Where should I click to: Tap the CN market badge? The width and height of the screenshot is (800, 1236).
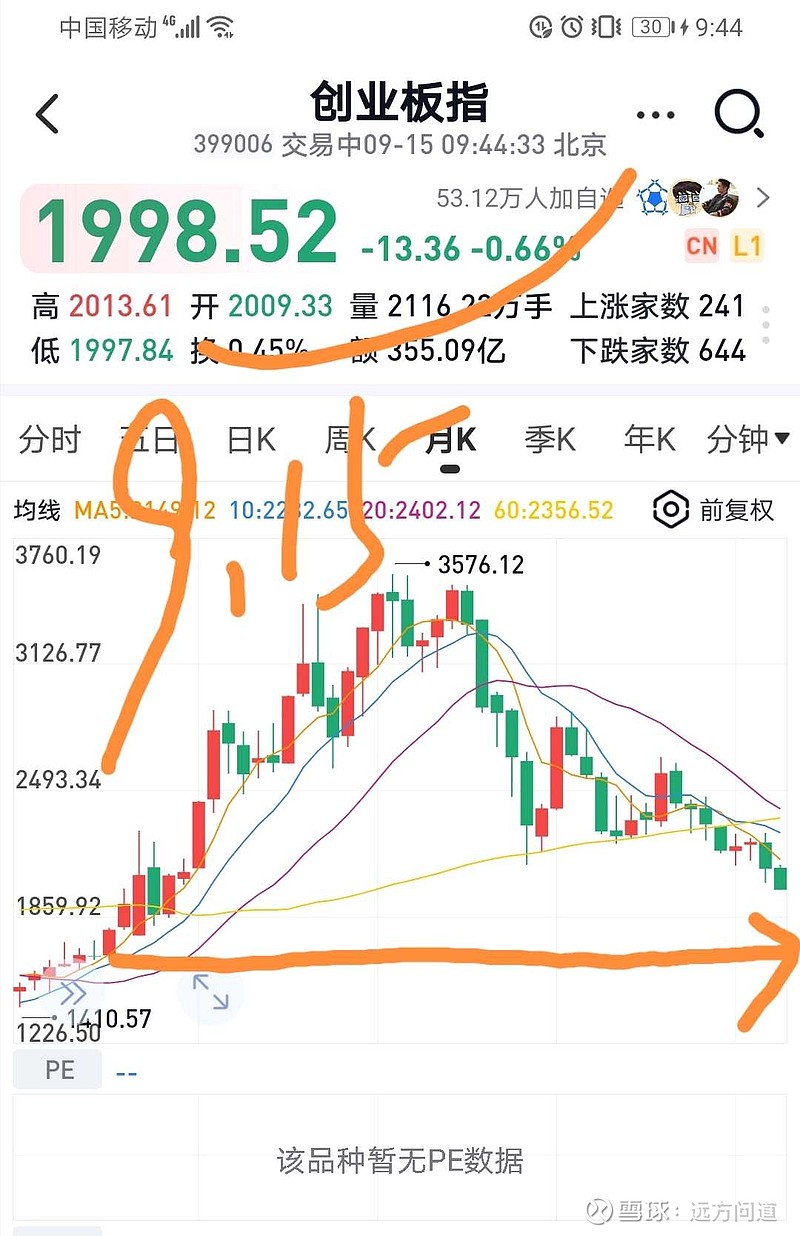tap(701, 245)
